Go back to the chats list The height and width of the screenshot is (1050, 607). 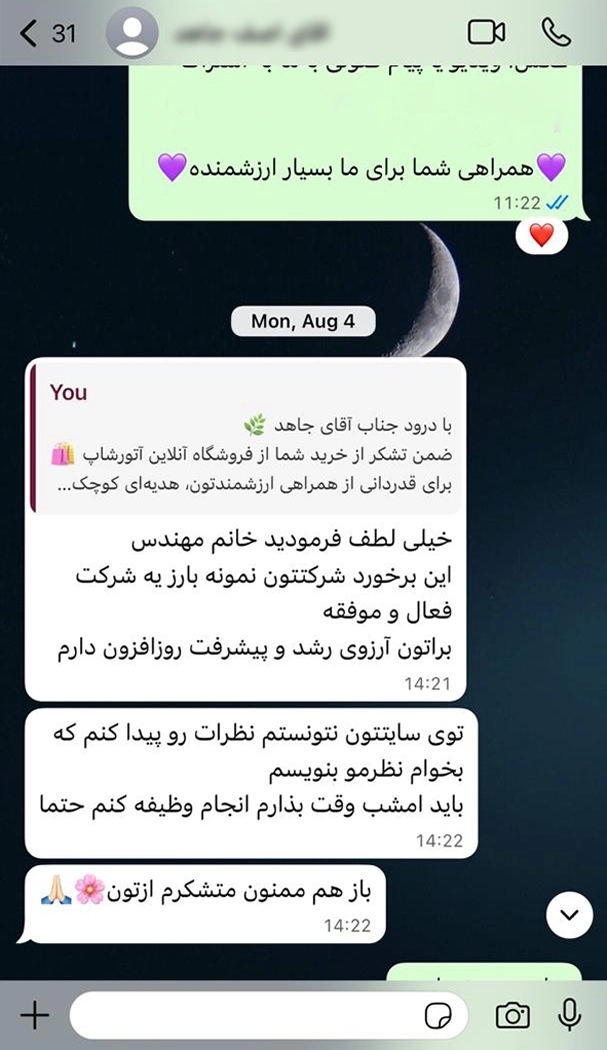(x=45, y=33)
